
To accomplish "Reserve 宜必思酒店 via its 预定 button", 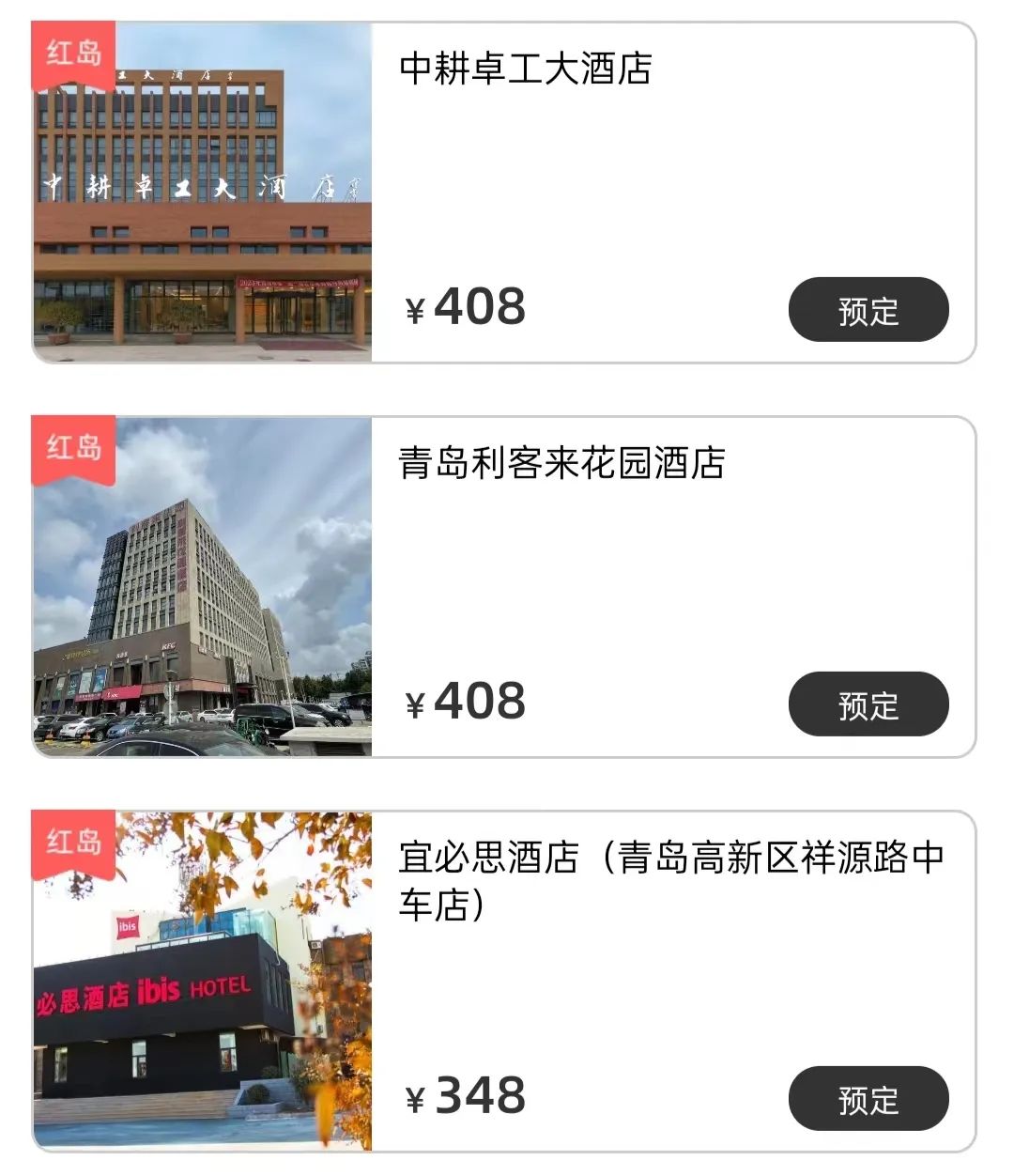I will (x=868, y=1099).
